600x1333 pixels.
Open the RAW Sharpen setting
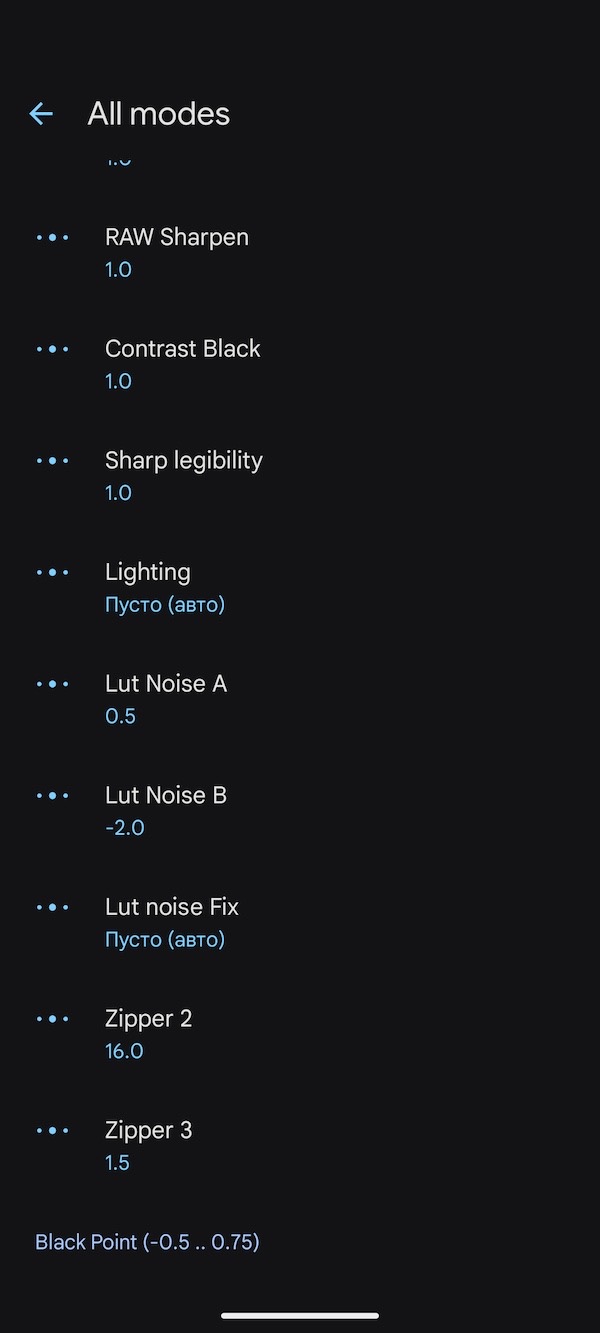tap(177, 252)
